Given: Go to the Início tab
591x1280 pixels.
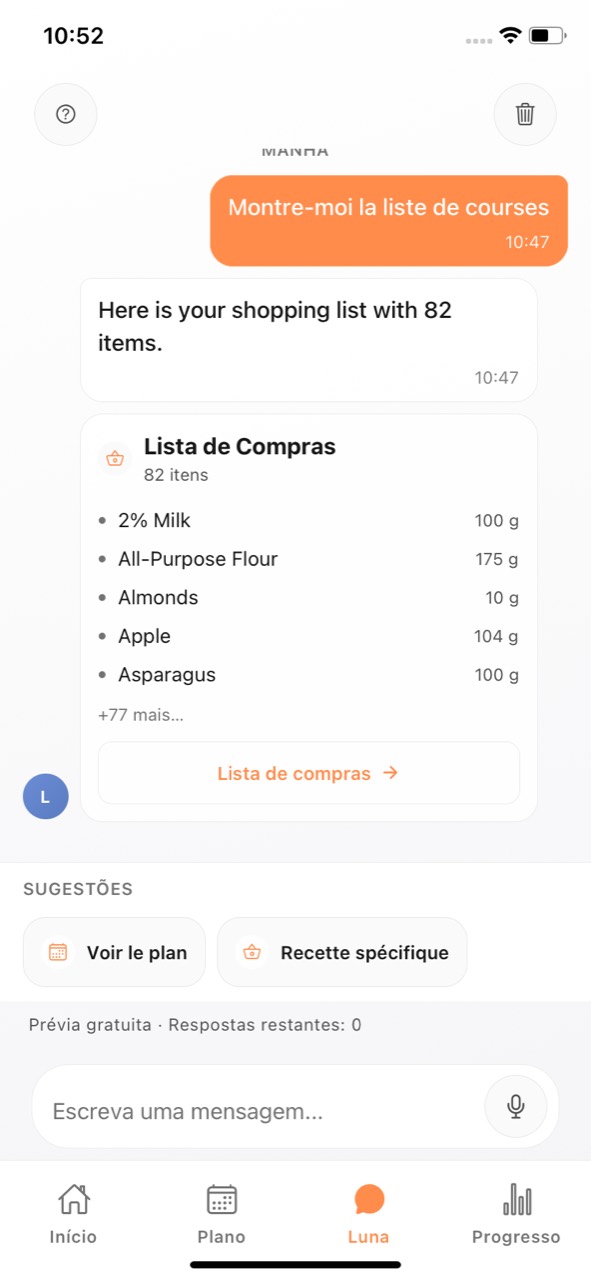Looking at the screenshot, I should click(74, 1213).
